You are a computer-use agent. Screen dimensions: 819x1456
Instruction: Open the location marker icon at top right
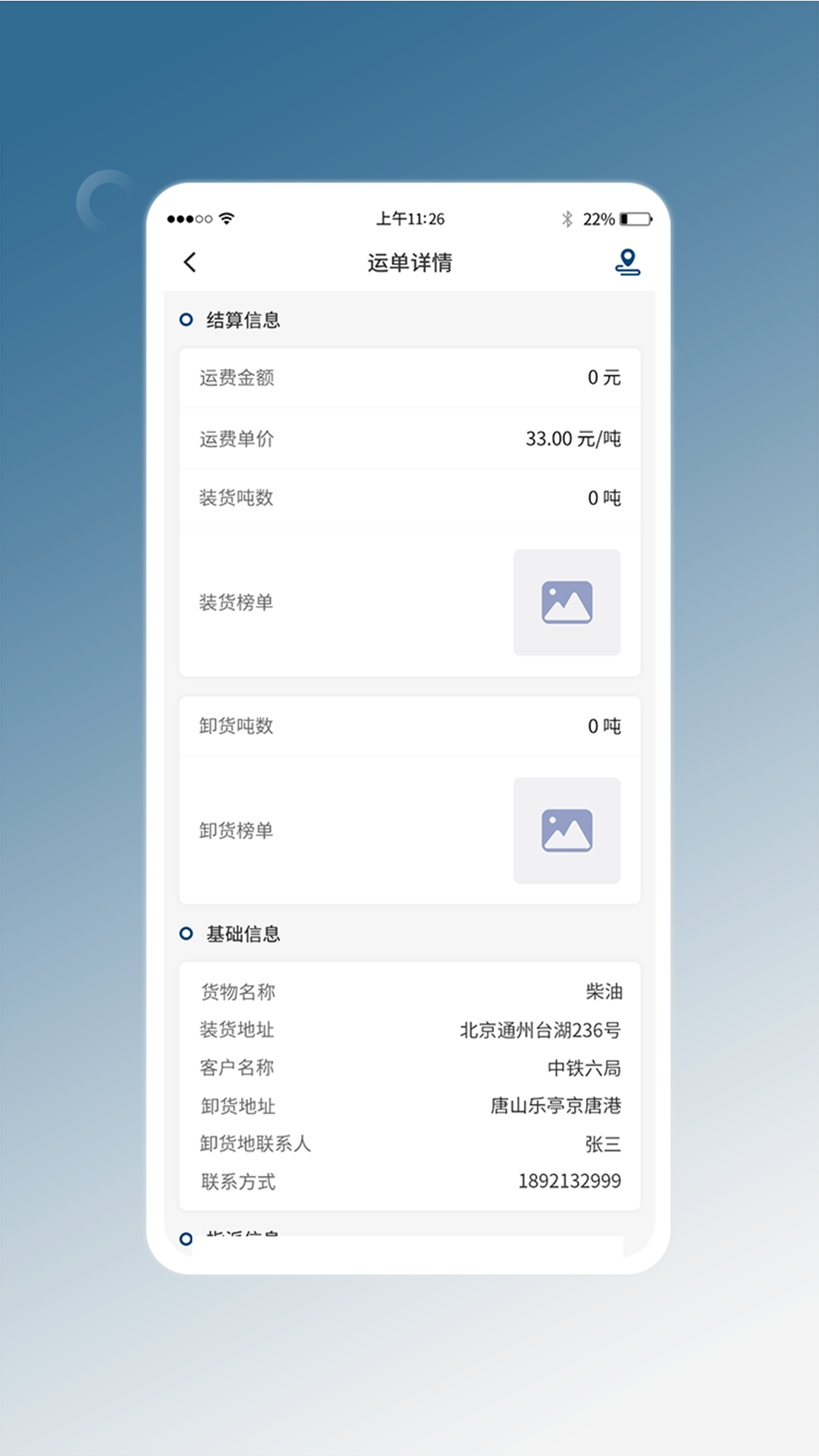tap(629, 262)
